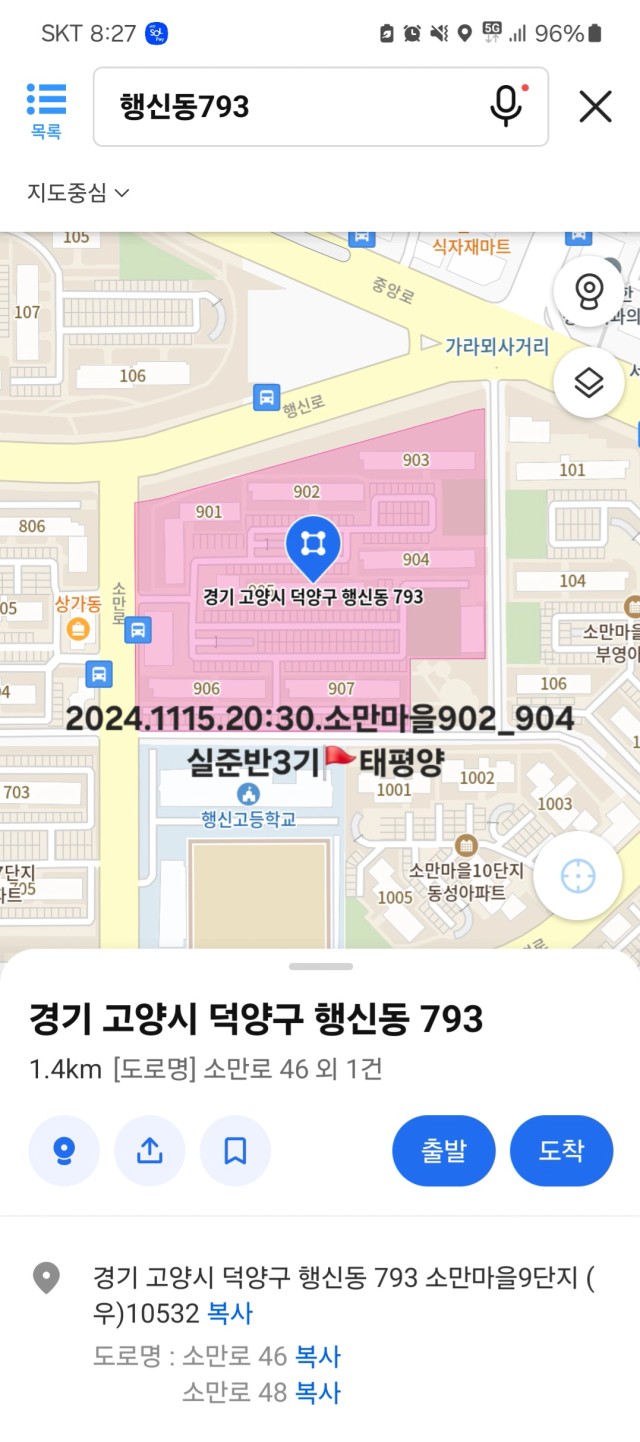This screenshot has width=640, height=1442.
Task: Copy road address 소만로 46
Action: point(318,1357)
